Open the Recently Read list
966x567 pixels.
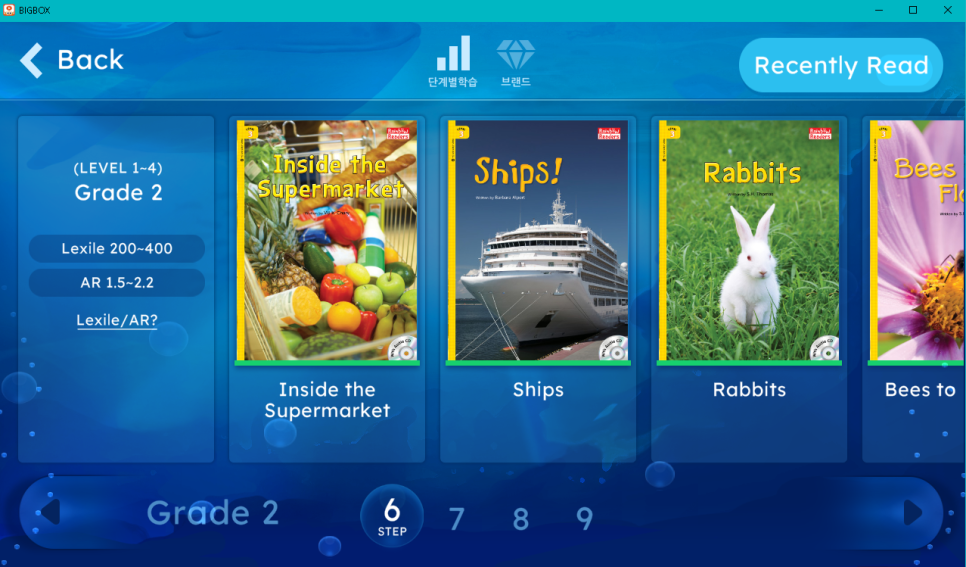pos(840,66)
